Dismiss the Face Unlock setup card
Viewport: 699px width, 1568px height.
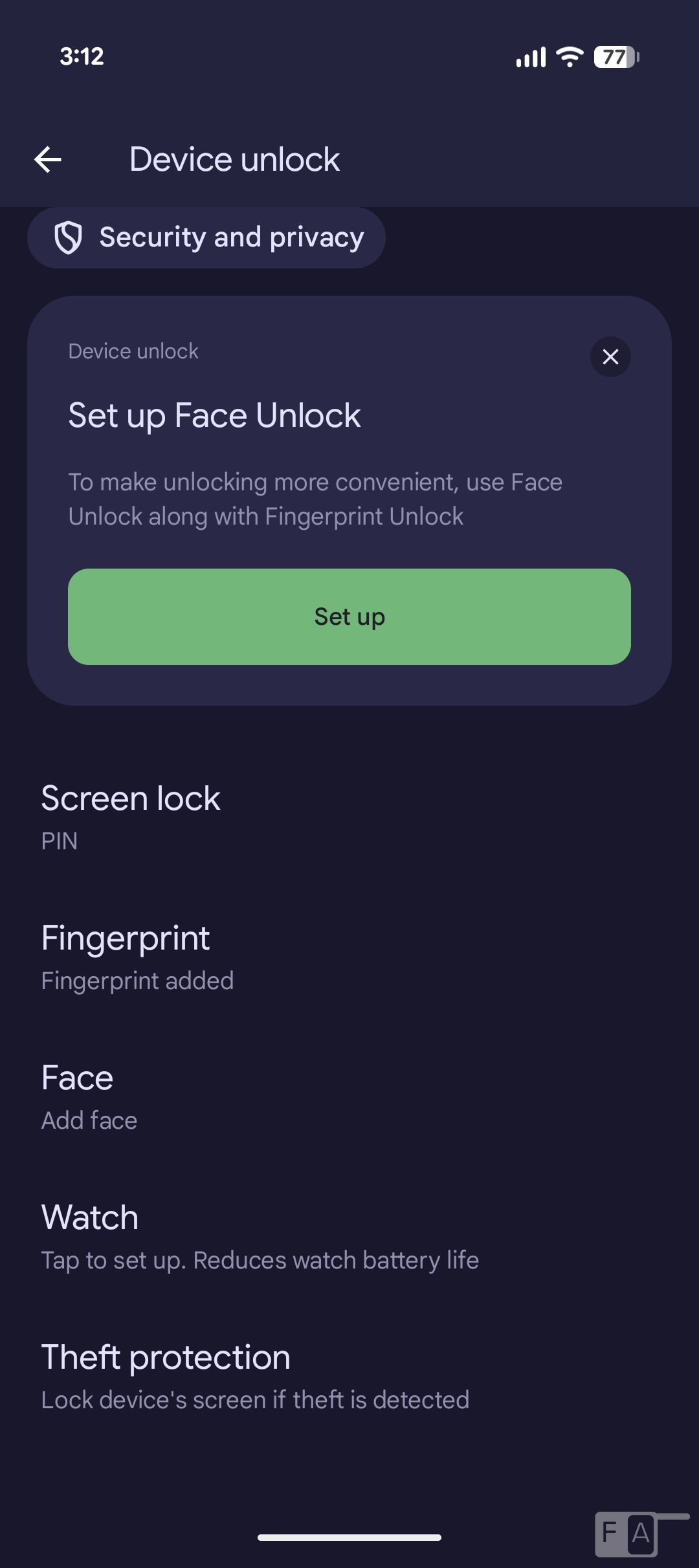610,356
